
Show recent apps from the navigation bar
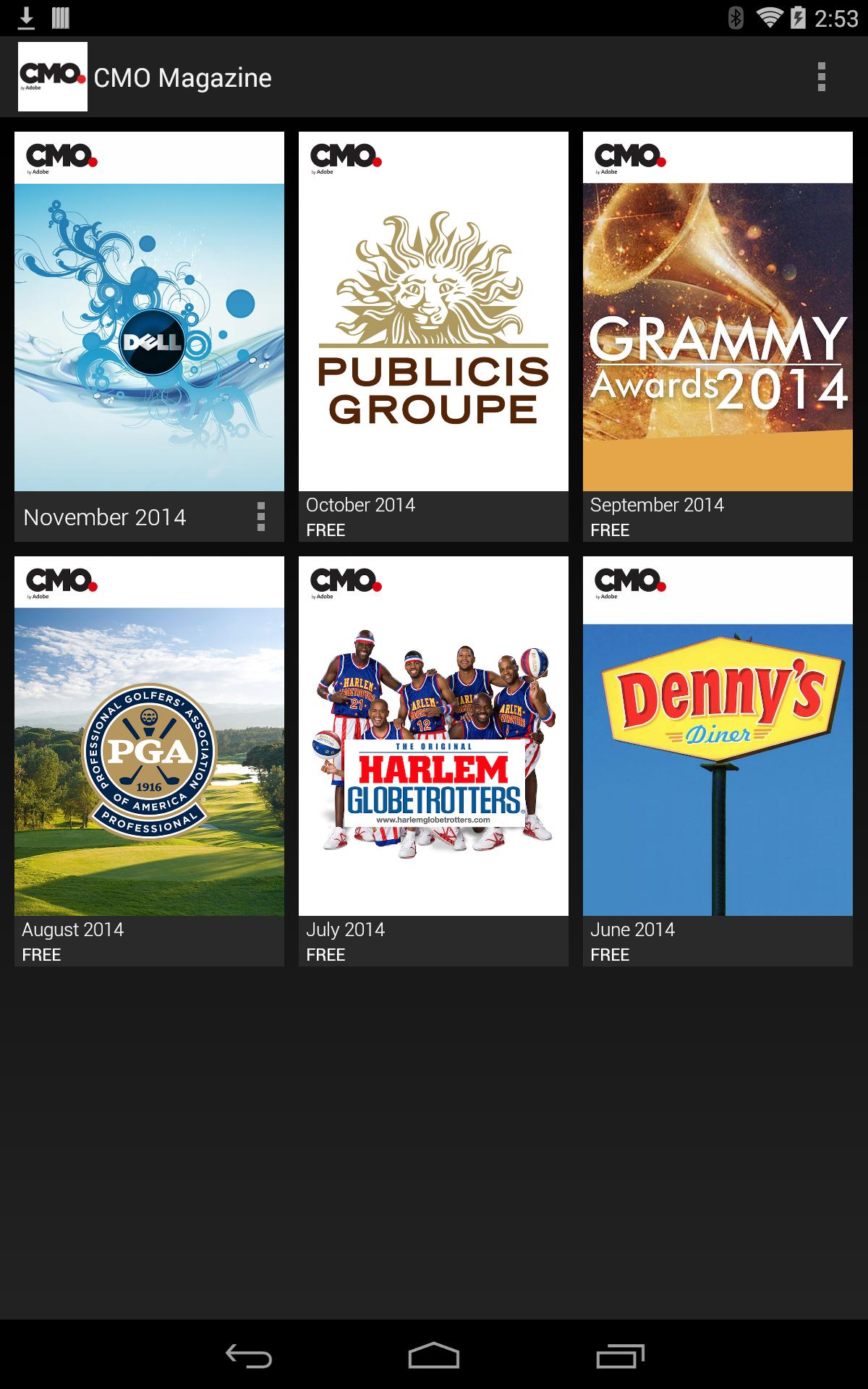coord(620,1356)
